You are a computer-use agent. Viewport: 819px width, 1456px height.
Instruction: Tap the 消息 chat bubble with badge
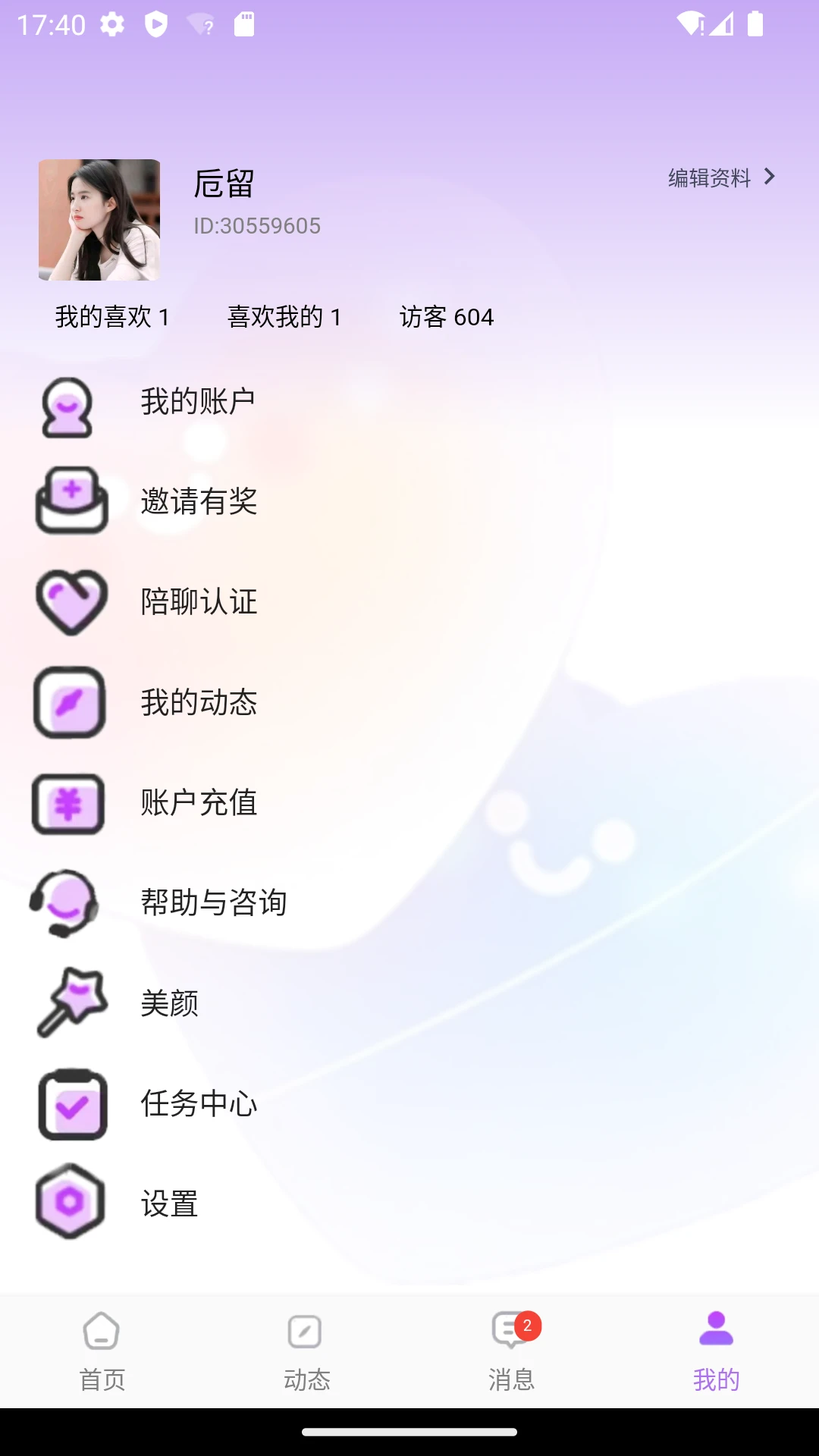click(512, 1350)
